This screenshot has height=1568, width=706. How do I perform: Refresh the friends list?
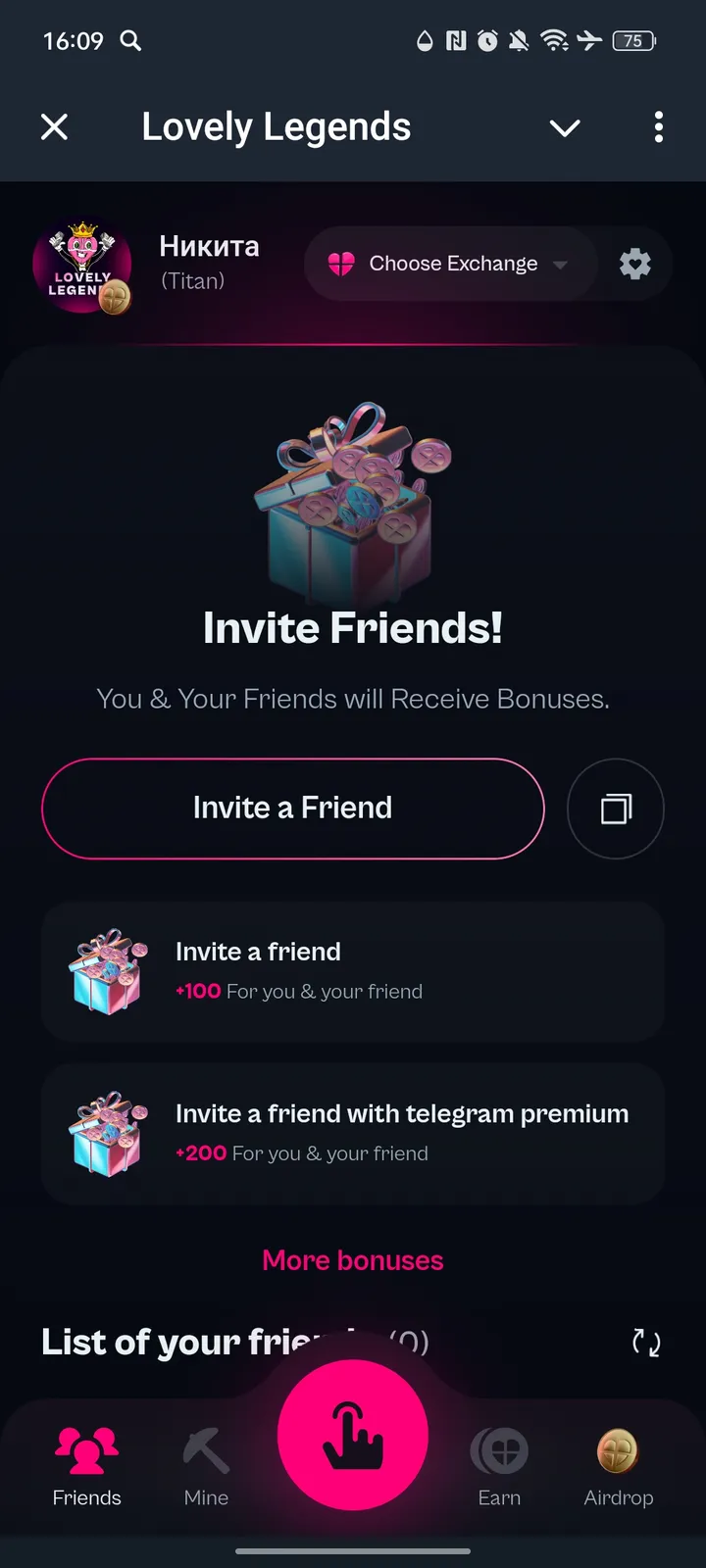tap(645, 1343)
